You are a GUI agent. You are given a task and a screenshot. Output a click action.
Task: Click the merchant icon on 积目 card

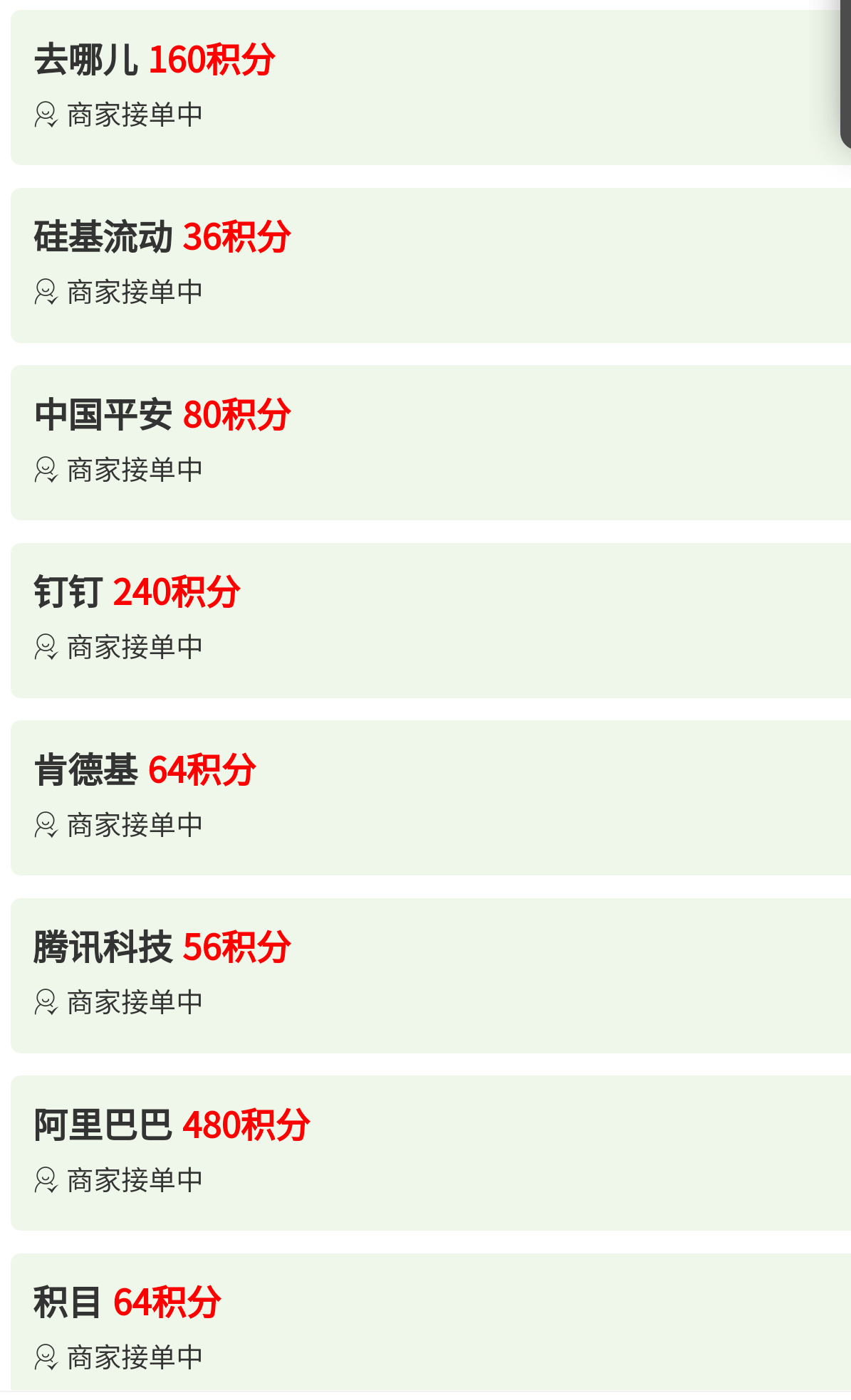click(46, 1356)
